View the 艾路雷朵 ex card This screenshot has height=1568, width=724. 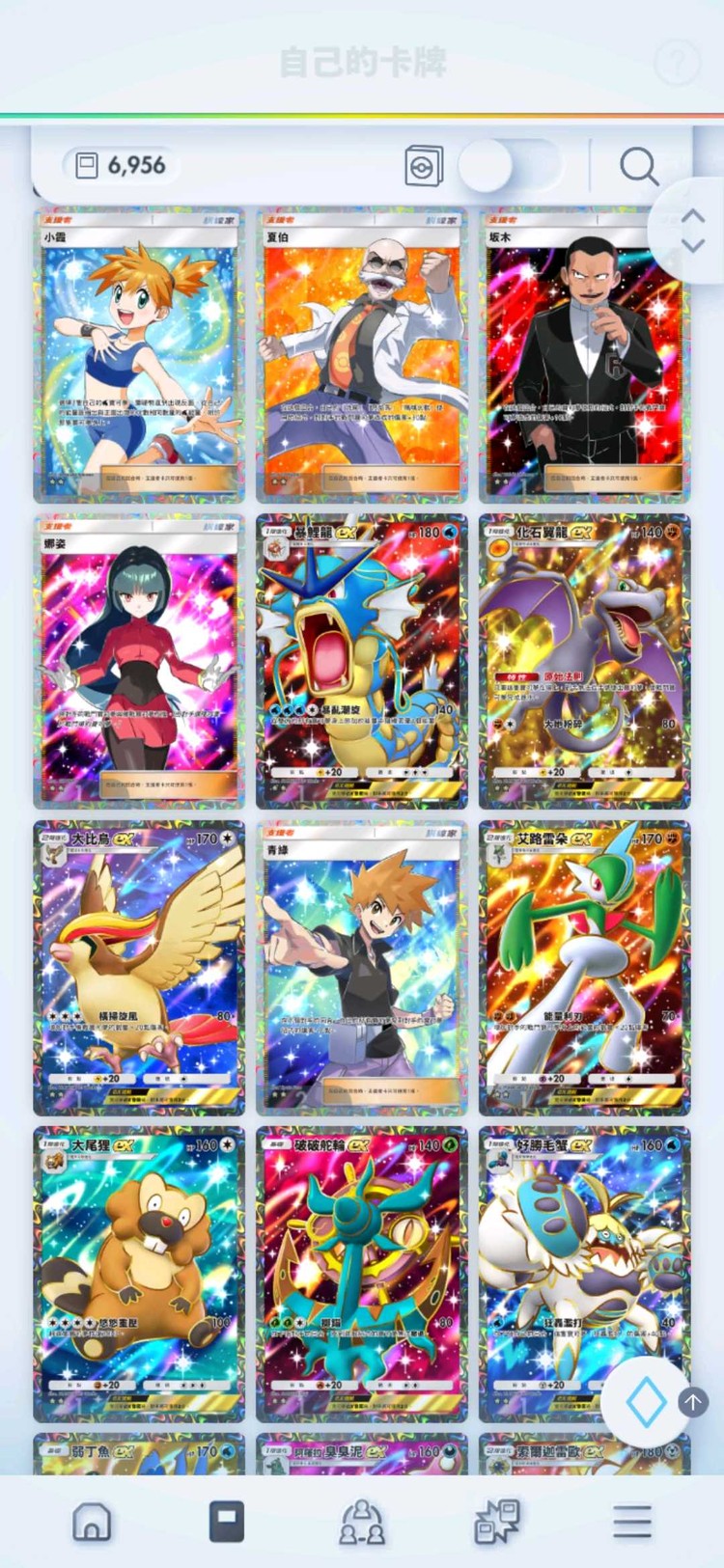pos(584,969)
